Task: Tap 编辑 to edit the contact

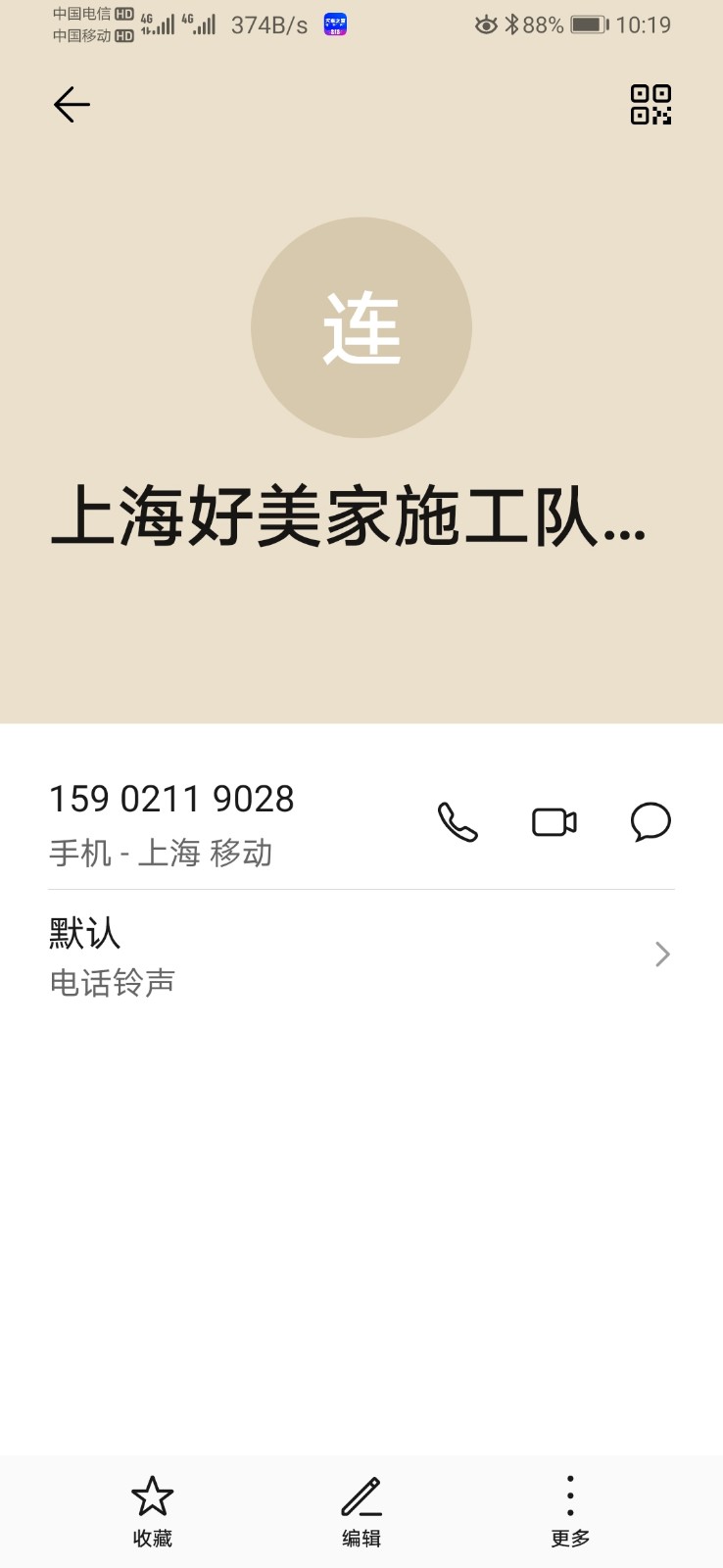Action: coord(361,1510)
